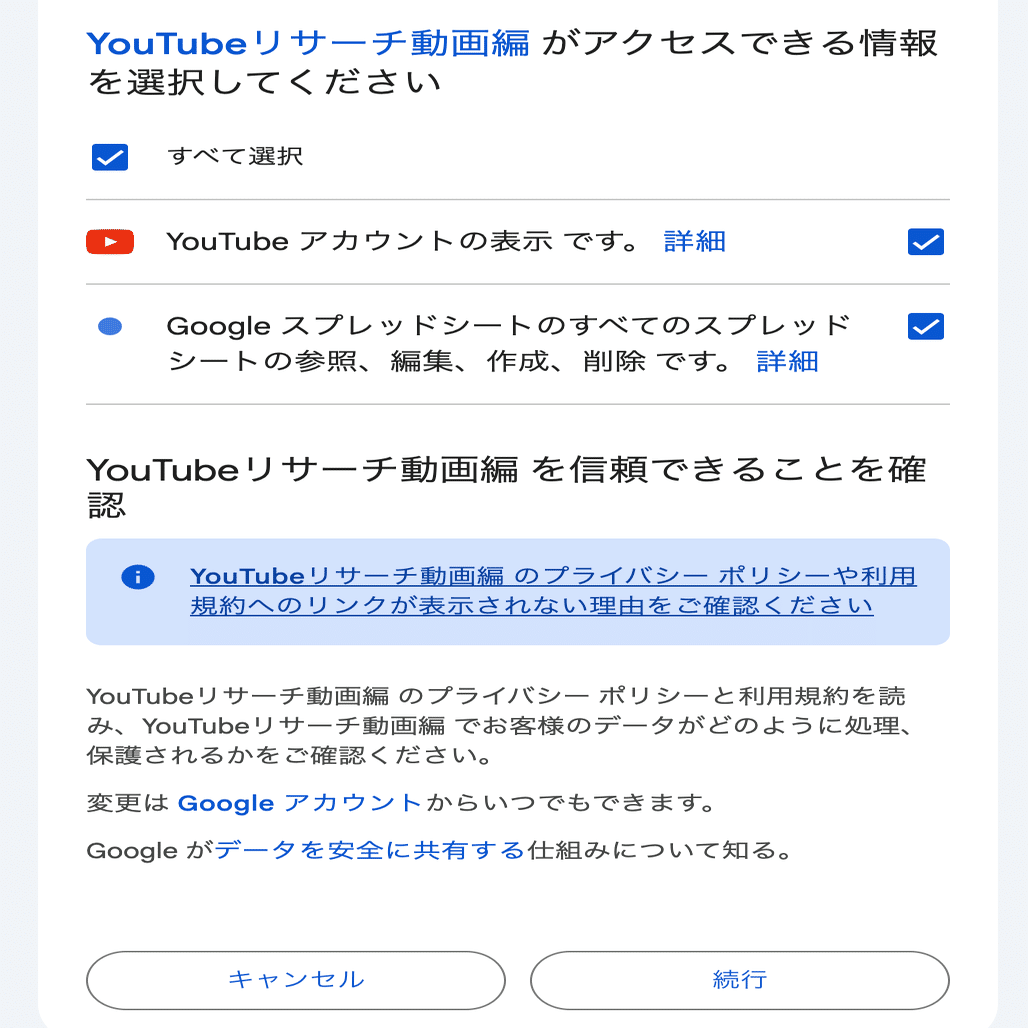The image size is (1028, 1028).
Task: Open 詳細 for Google スプレッドシート permission
Action: 787,361
